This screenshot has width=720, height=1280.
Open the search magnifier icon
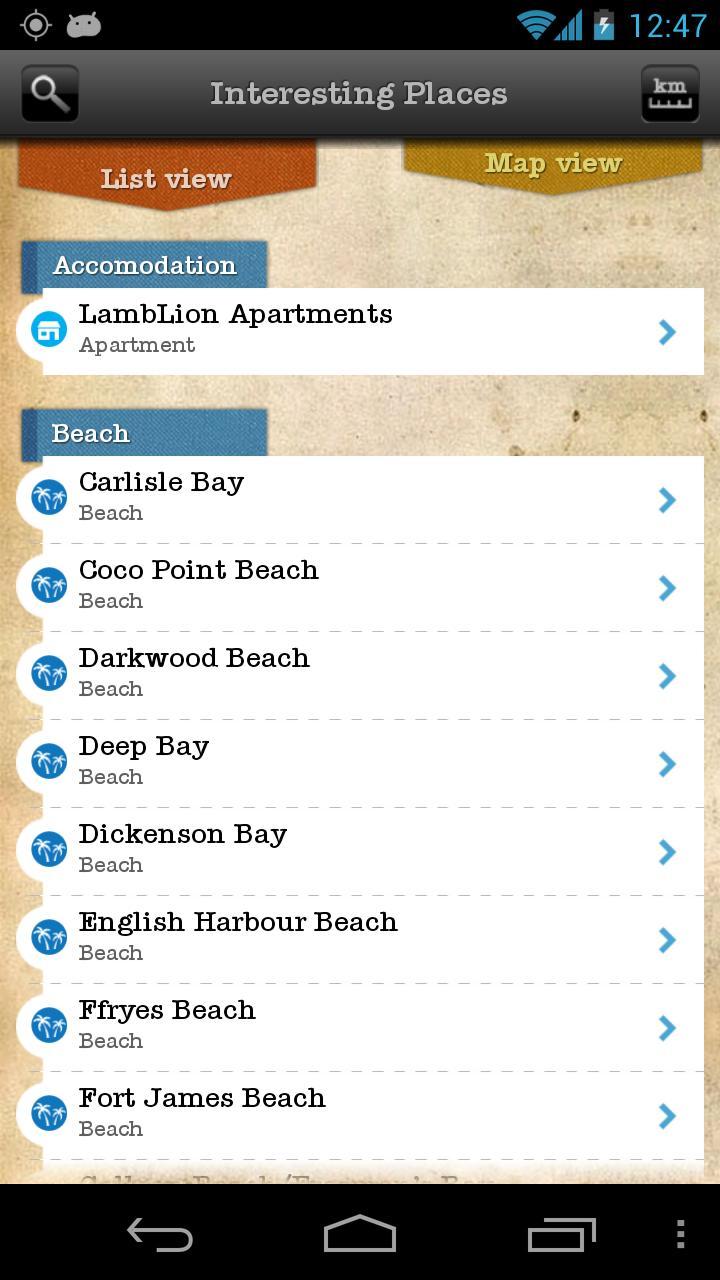(x=49, y=94)
